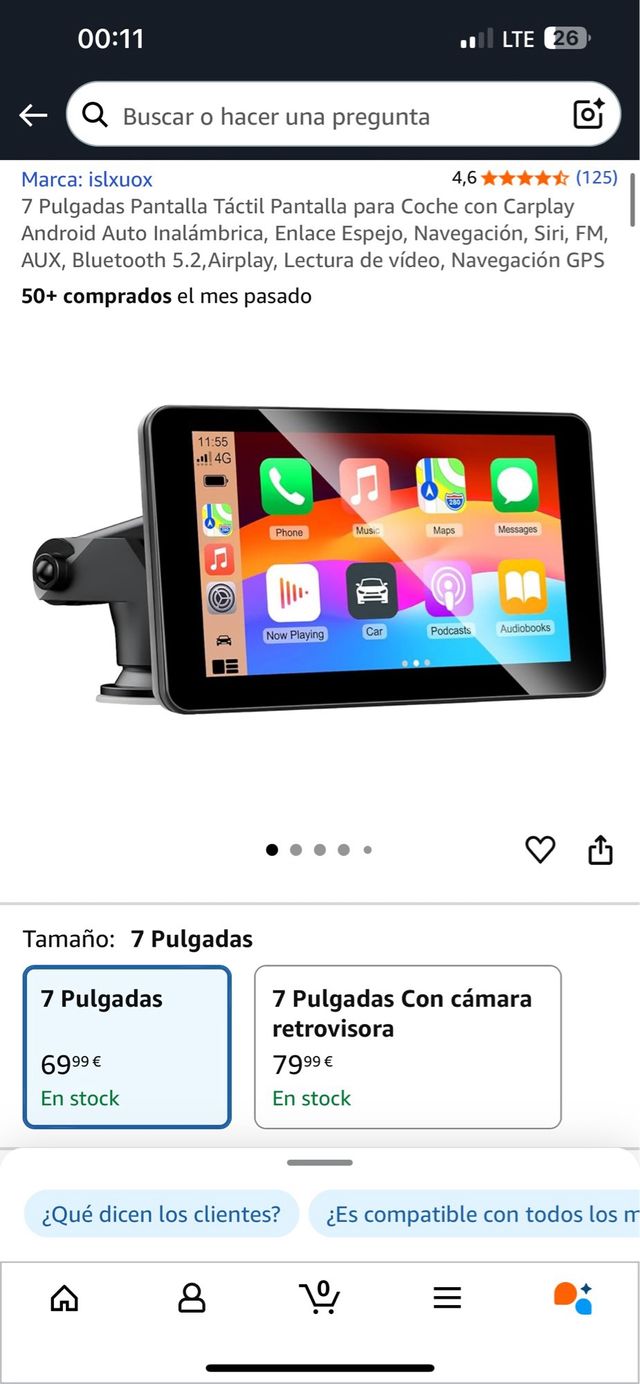Image resolution: width=640 pixels, height=1384 pixels.
Task: Share this product
Action: (600, 850)
